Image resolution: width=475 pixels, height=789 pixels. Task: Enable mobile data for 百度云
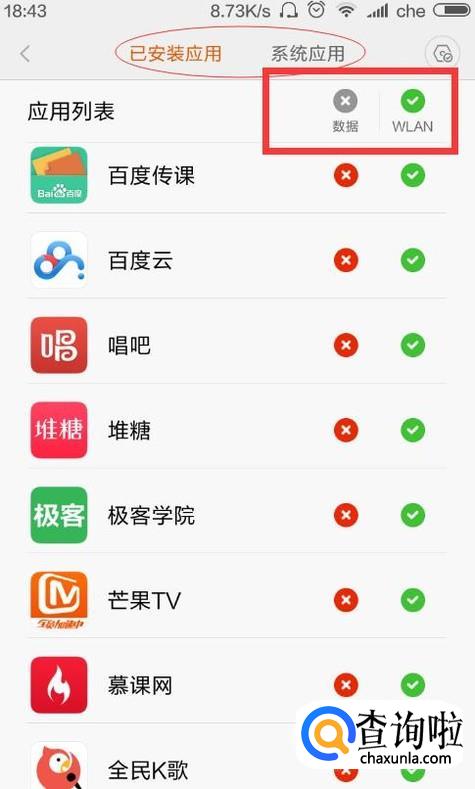346,260
